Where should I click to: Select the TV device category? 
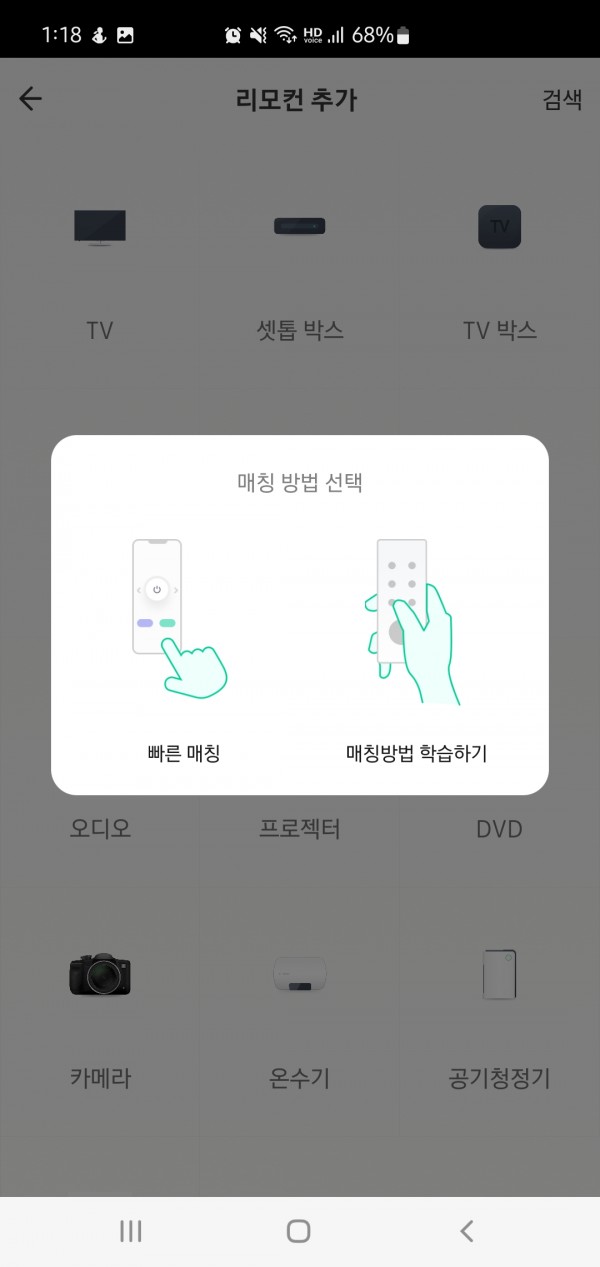tap(100, 270)
